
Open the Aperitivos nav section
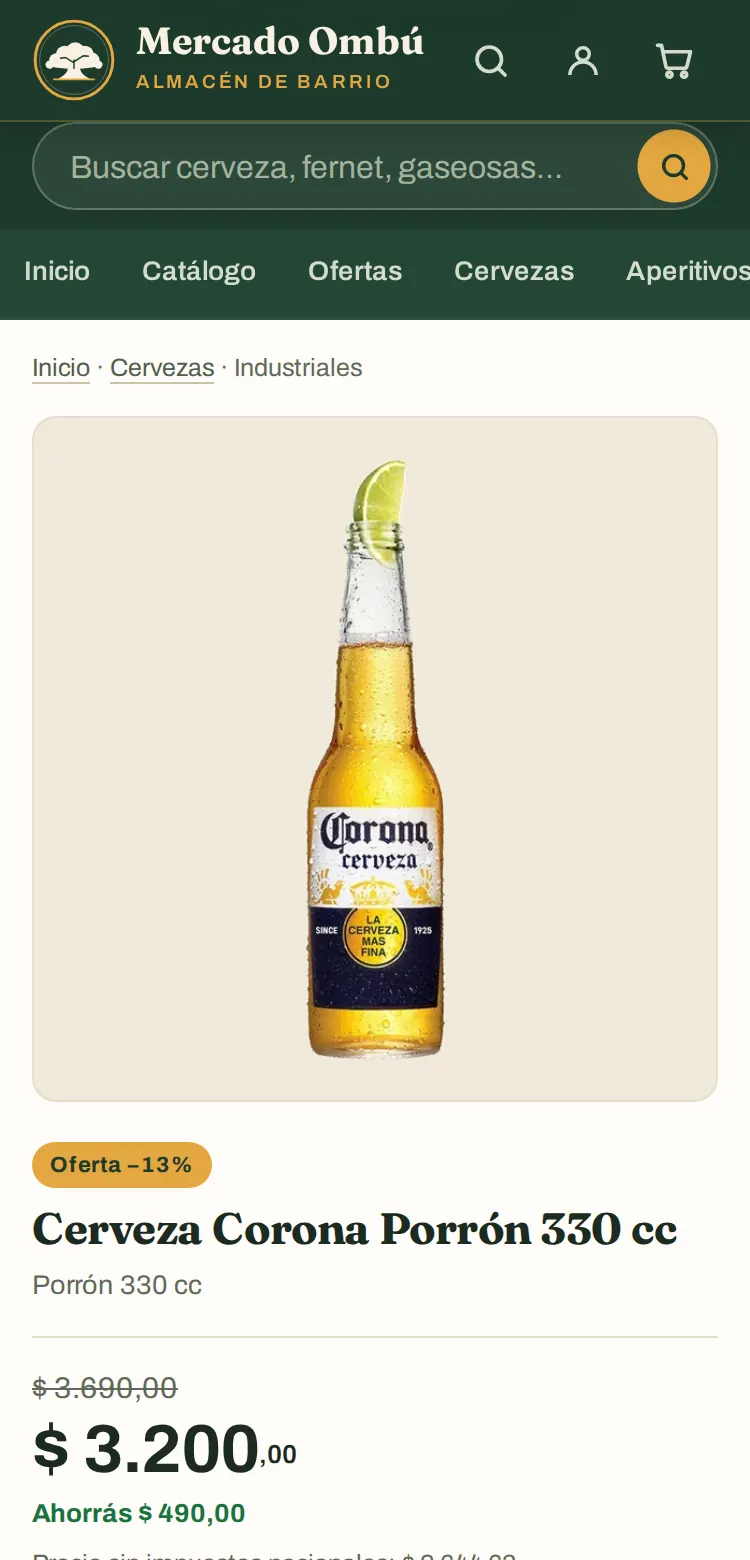tap(688, 271)
